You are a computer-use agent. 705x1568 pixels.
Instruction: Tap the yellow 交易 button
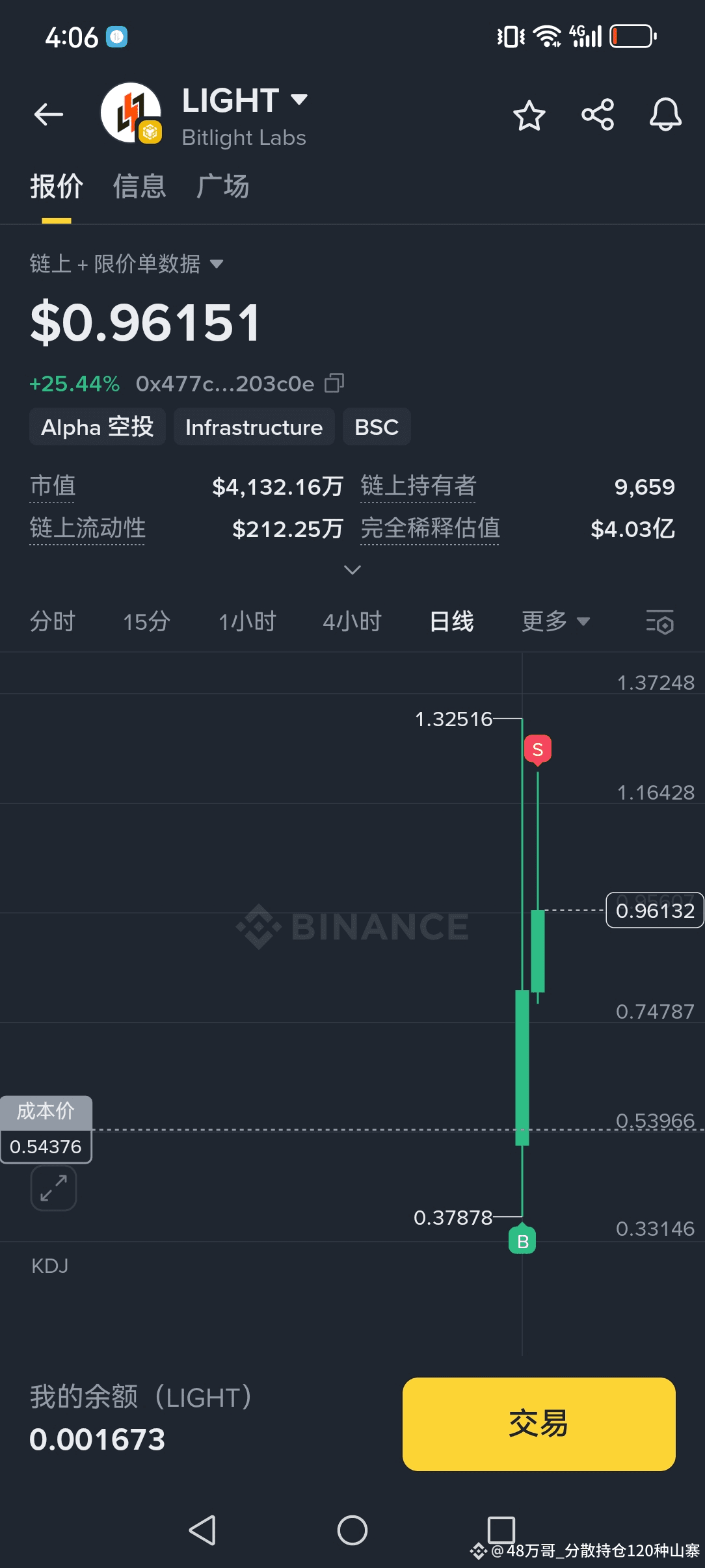click(x=539, y=1424)
